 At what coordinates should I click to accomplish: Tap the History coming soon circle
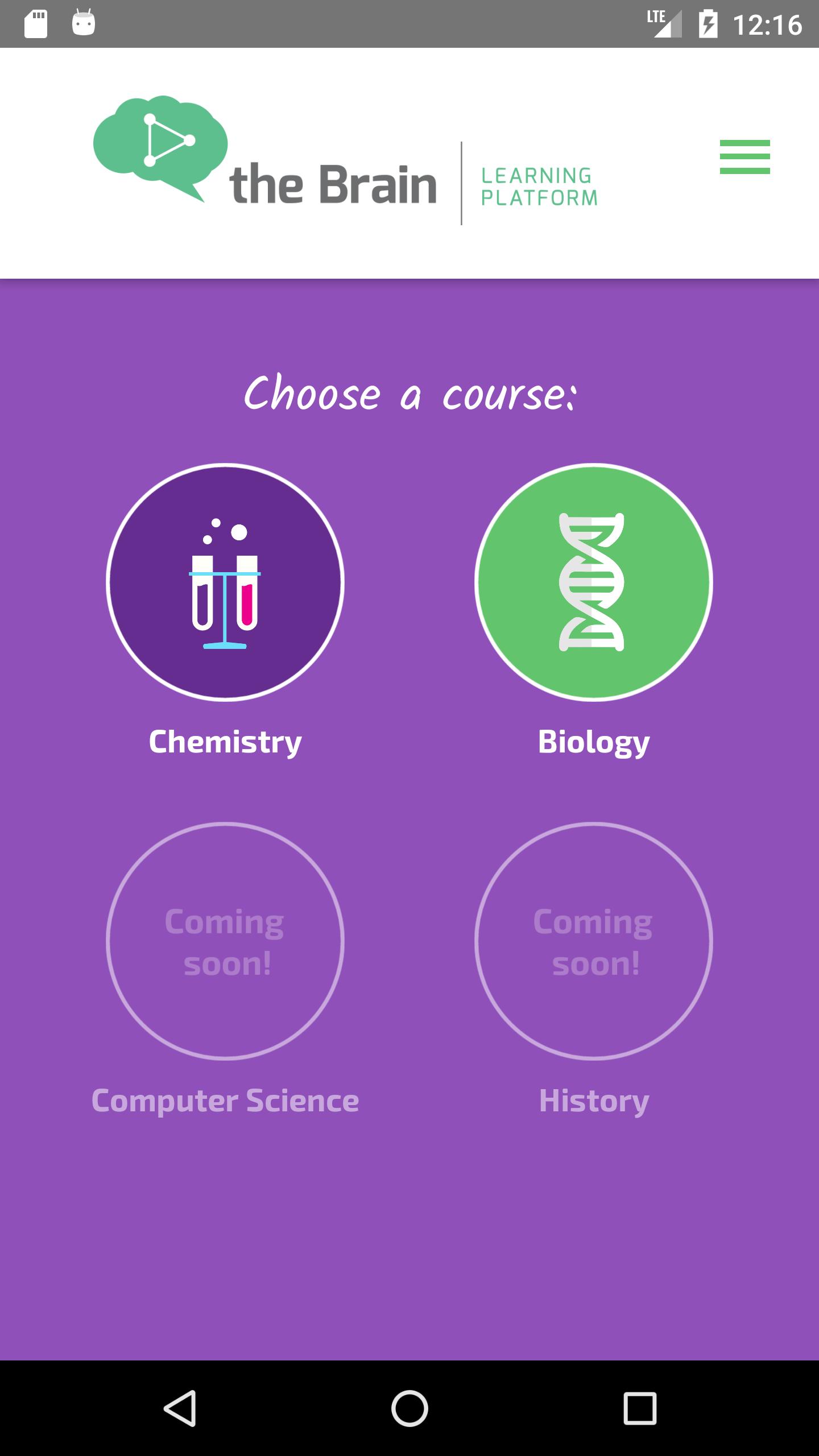pyautogui.click(x=593, y=941)
